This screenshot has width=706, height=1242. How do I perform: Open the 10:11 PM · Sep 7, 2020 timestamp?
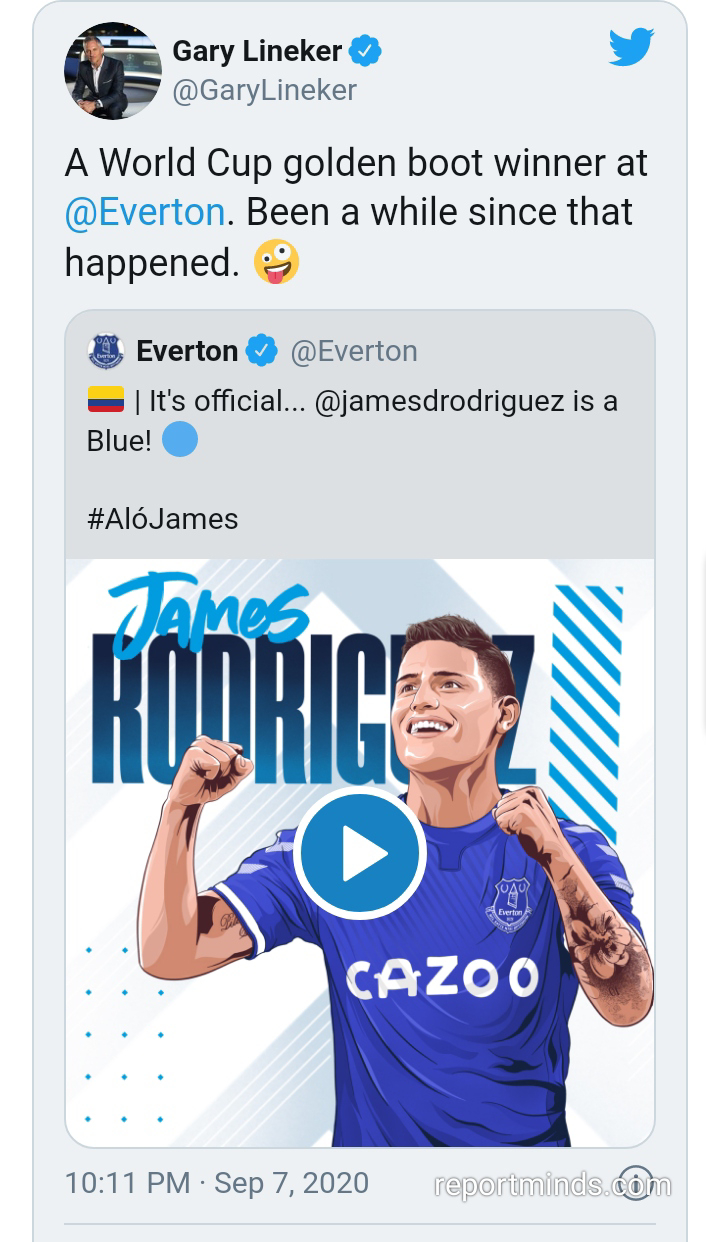(217, 1183)
